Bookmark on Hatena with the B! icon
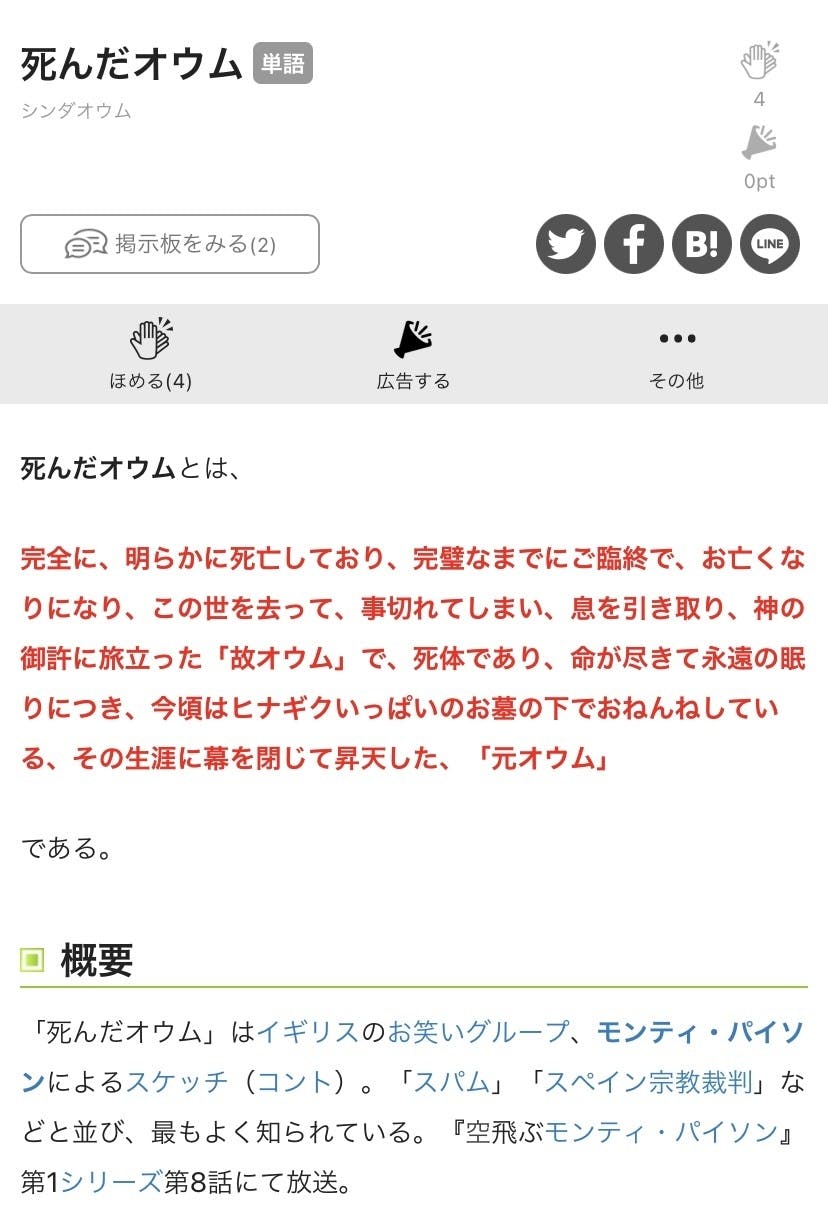 coord(702,244)
